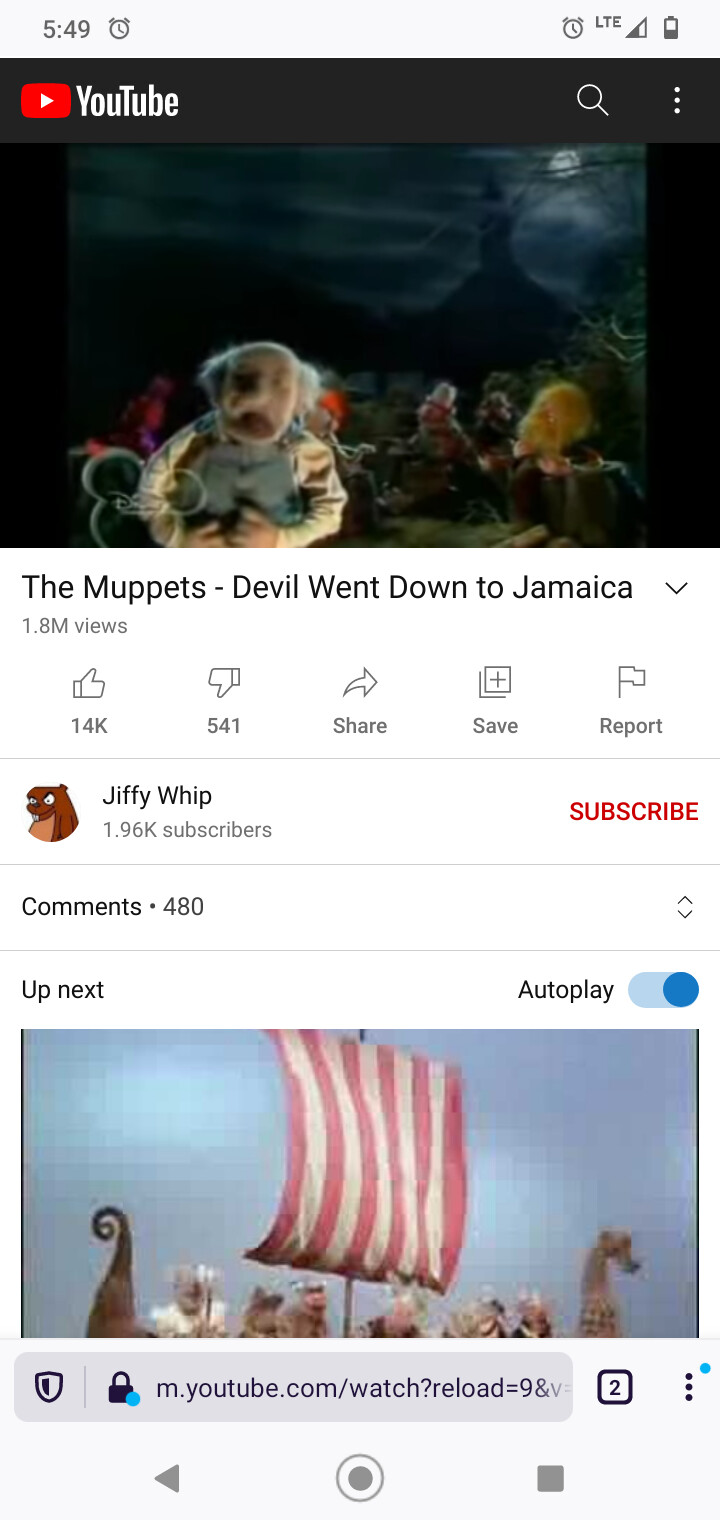Image resolution: width=720 pixels, height=1520 pixels.
Task: Open the tracking protection shield
Action: tap(49, 1387)
